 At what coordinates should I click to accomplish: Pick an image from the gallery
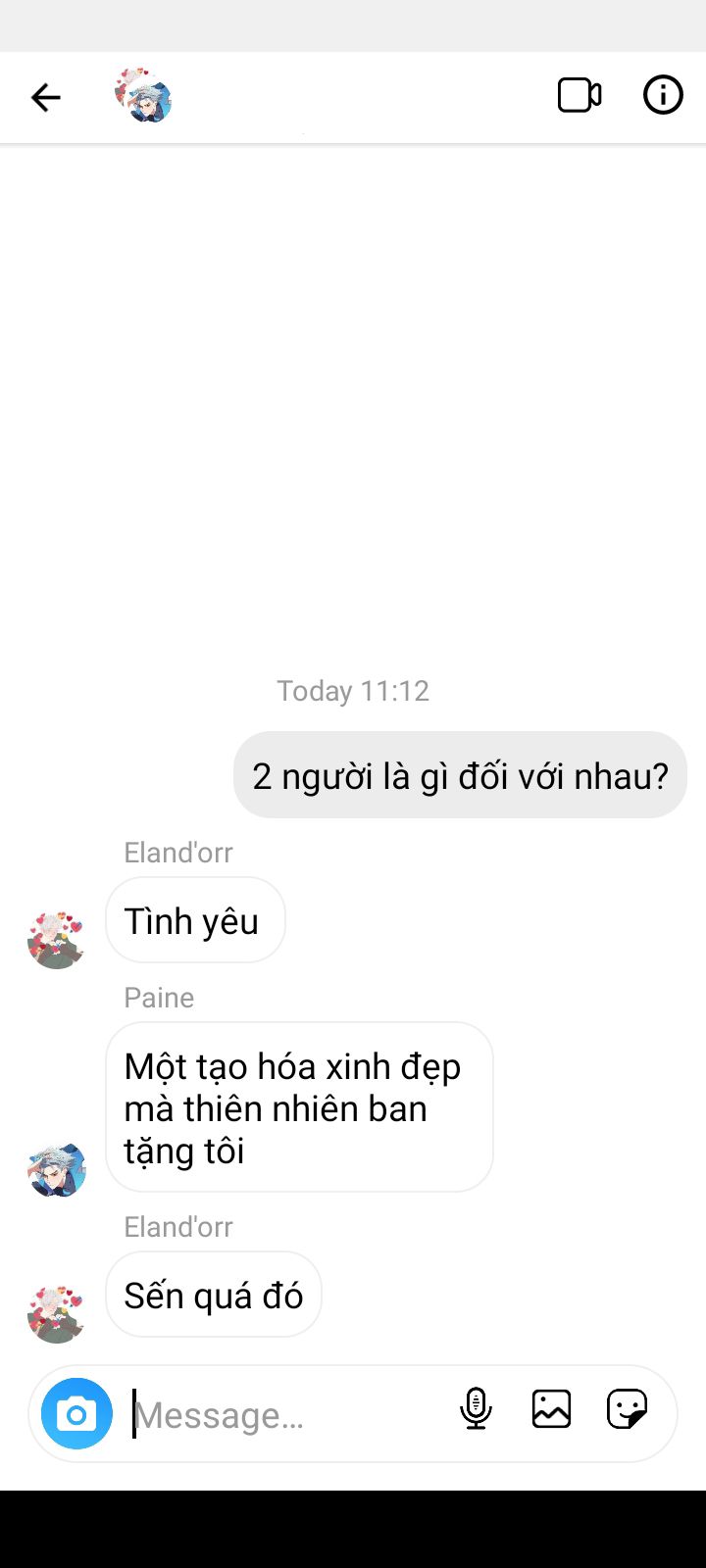point(551,1409)
